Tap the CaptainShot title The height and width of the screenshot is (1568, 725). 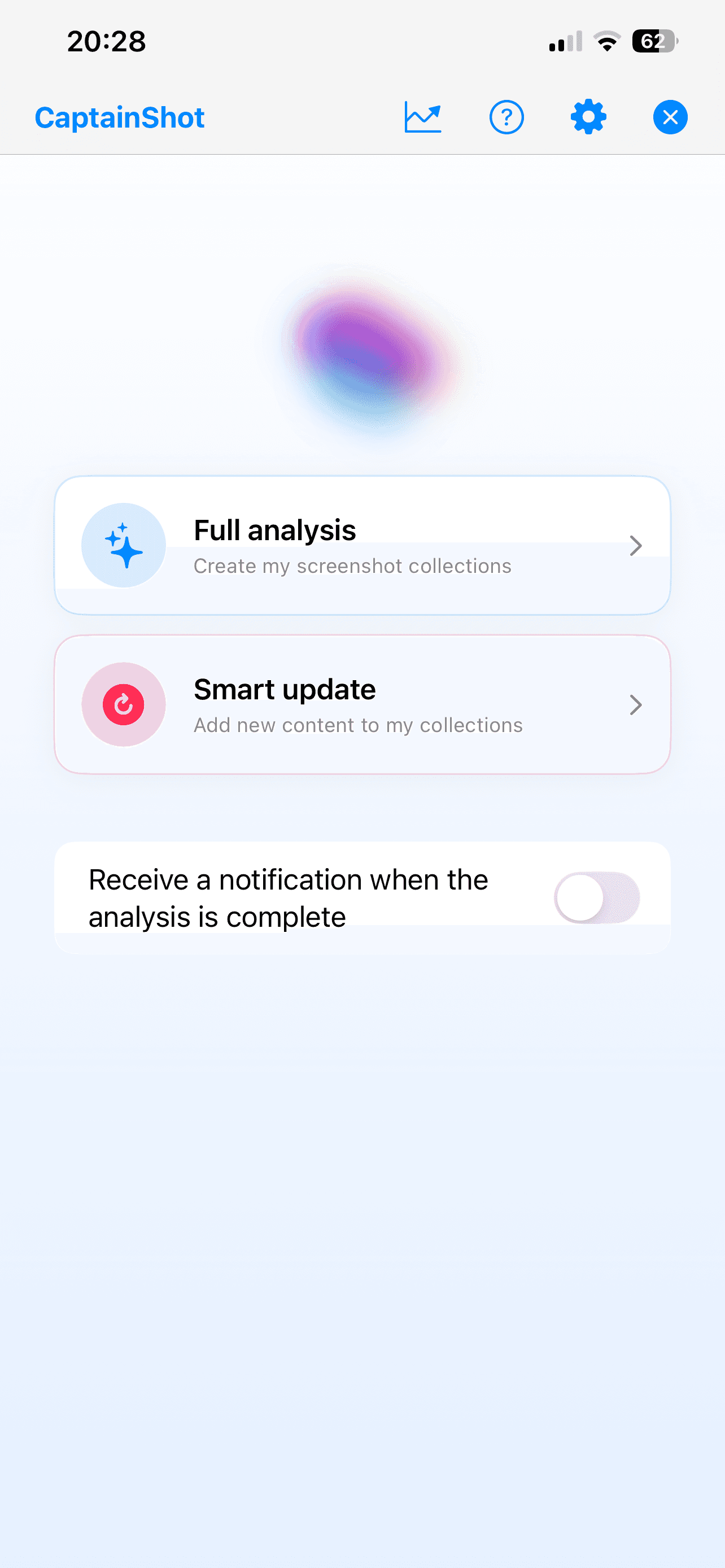(119, 116)
